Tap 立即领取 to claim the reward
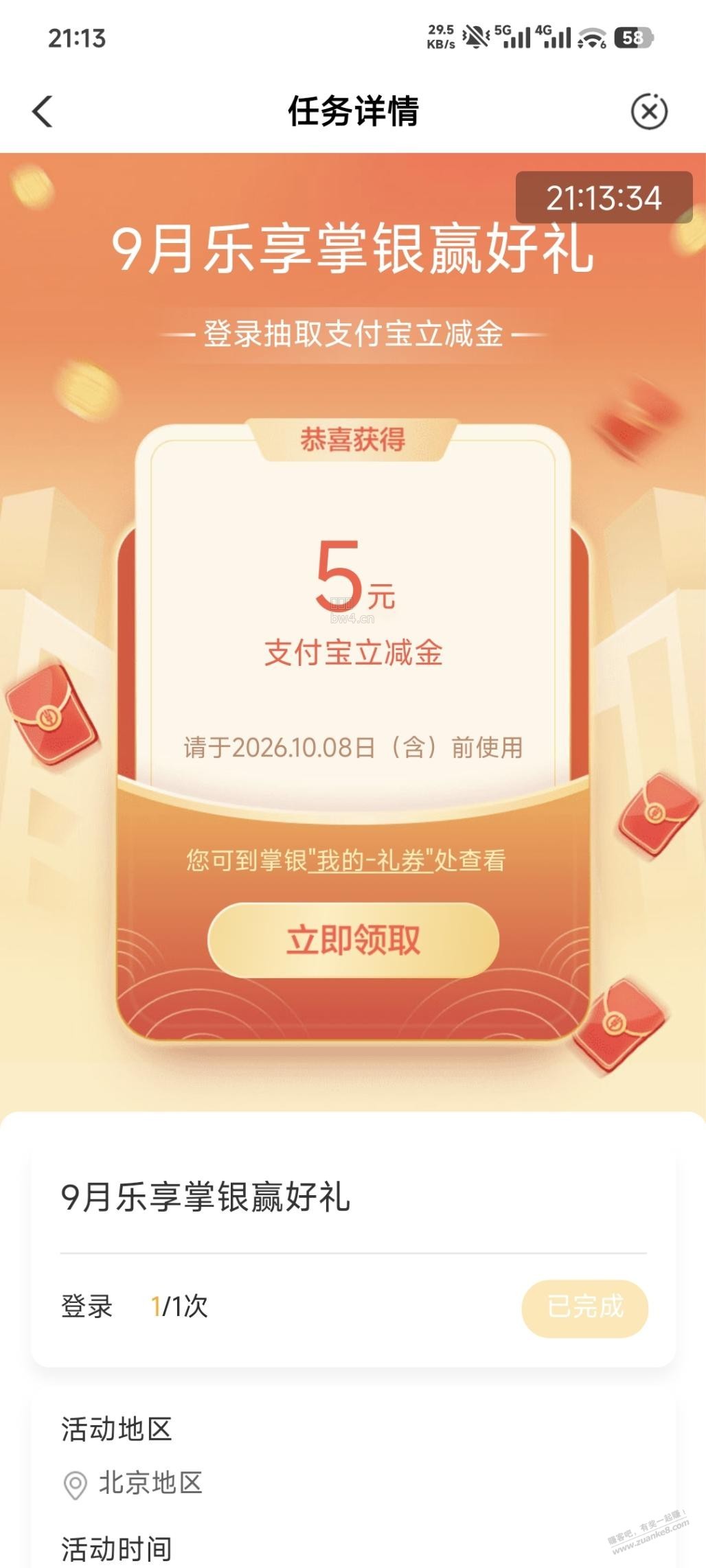The image size is (706, 1568). tap(353, 940)
